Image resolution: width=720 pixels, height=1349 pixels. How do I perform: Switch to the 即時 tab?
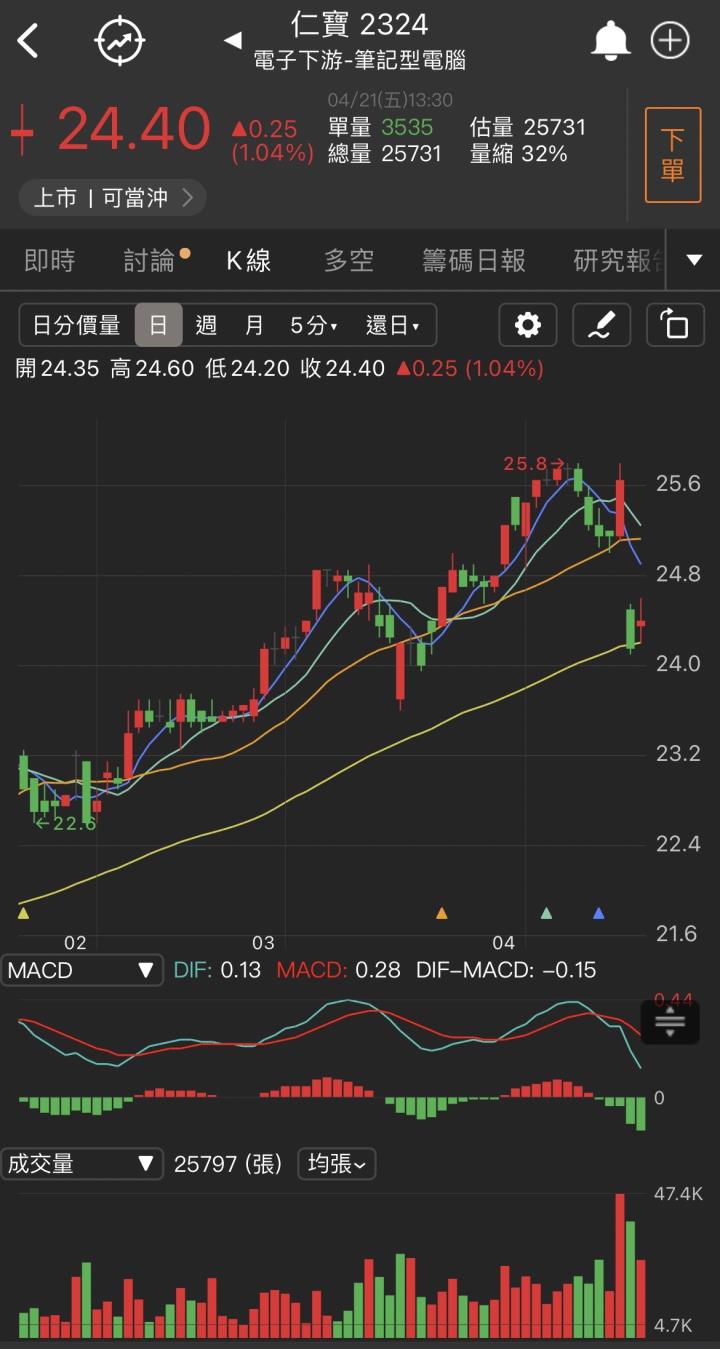point(49,261)
